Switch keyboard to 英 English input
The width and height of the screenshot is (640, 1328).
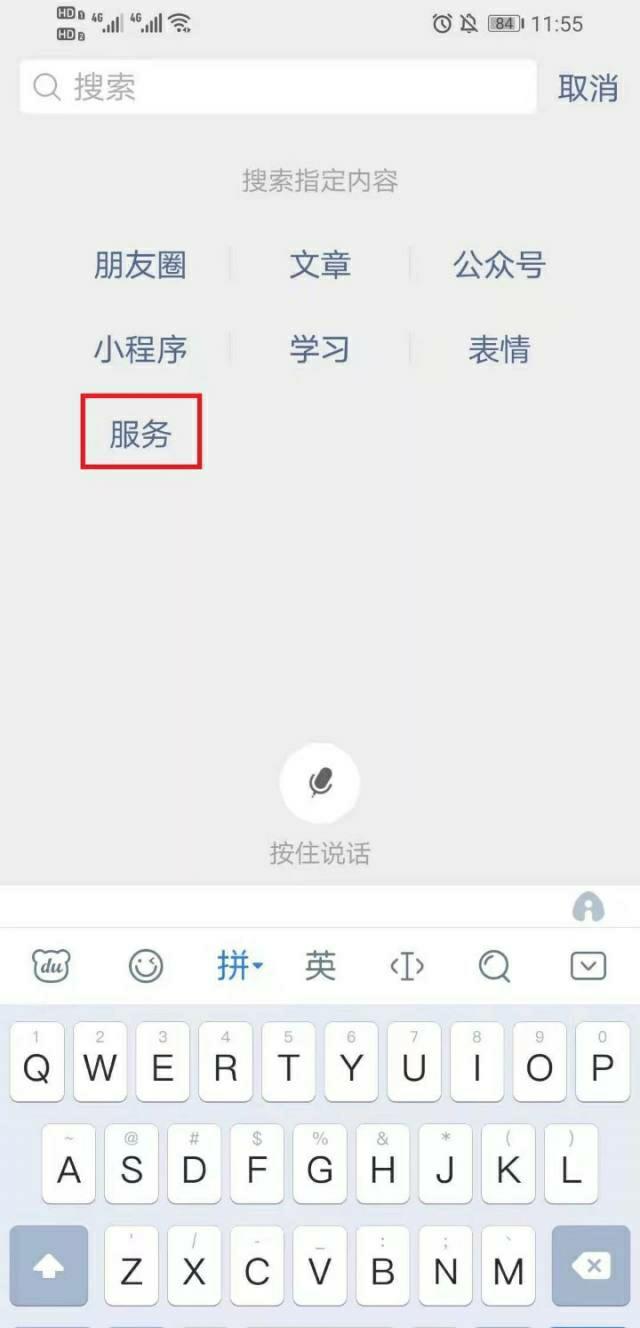320,965
